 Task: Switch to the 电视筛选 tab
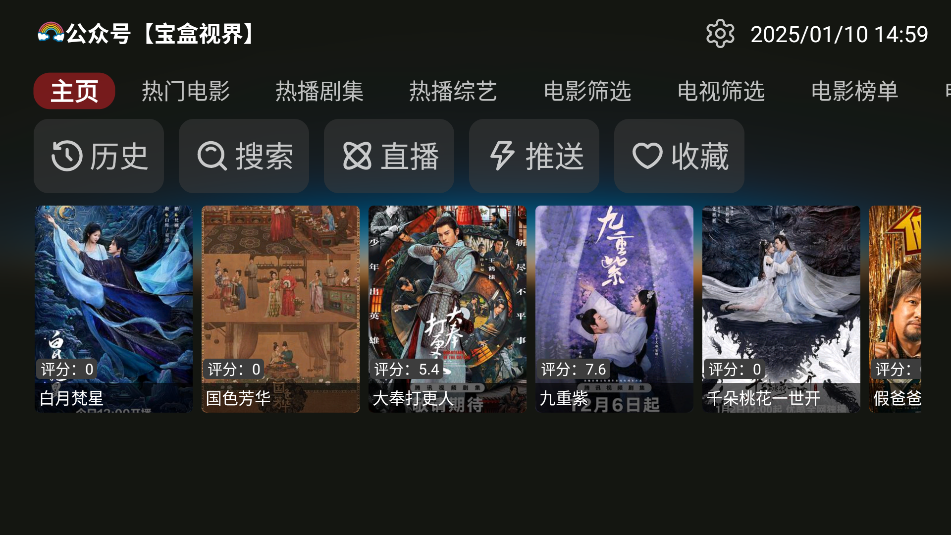pyautogui.click(x=721, y=92)
